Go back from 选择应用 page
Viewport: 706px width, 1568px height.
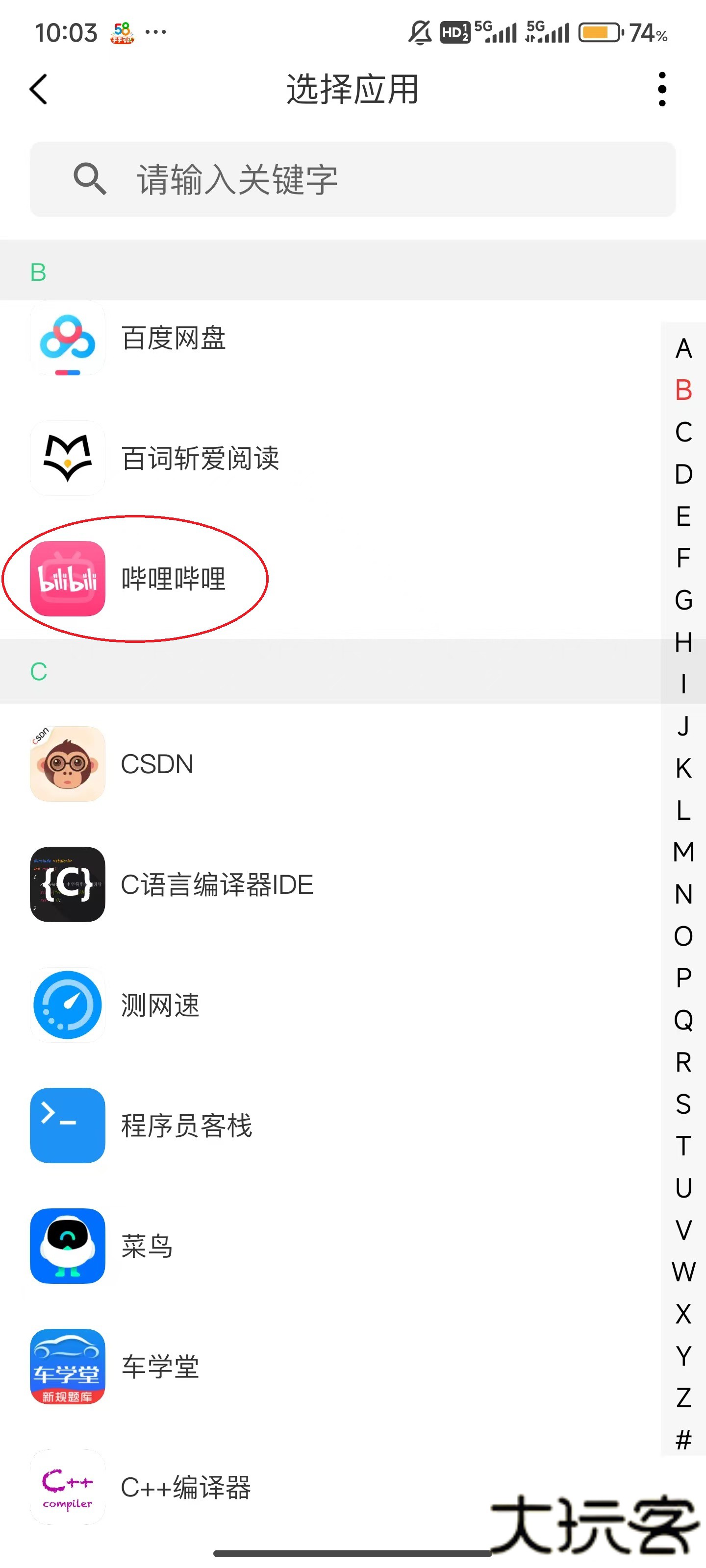[38, 90]
